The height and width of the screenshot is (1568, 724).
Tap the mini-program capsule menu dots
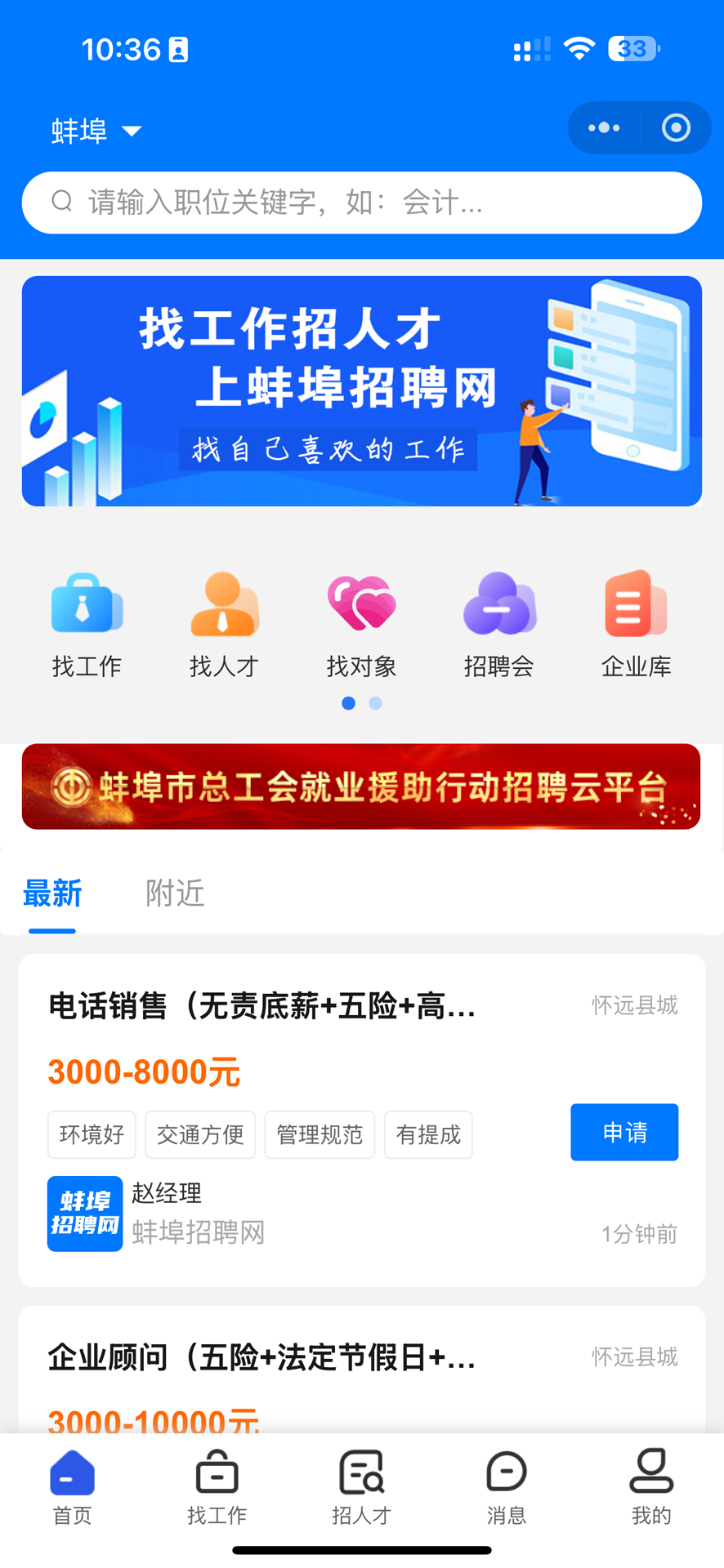(x=604, y=127)
